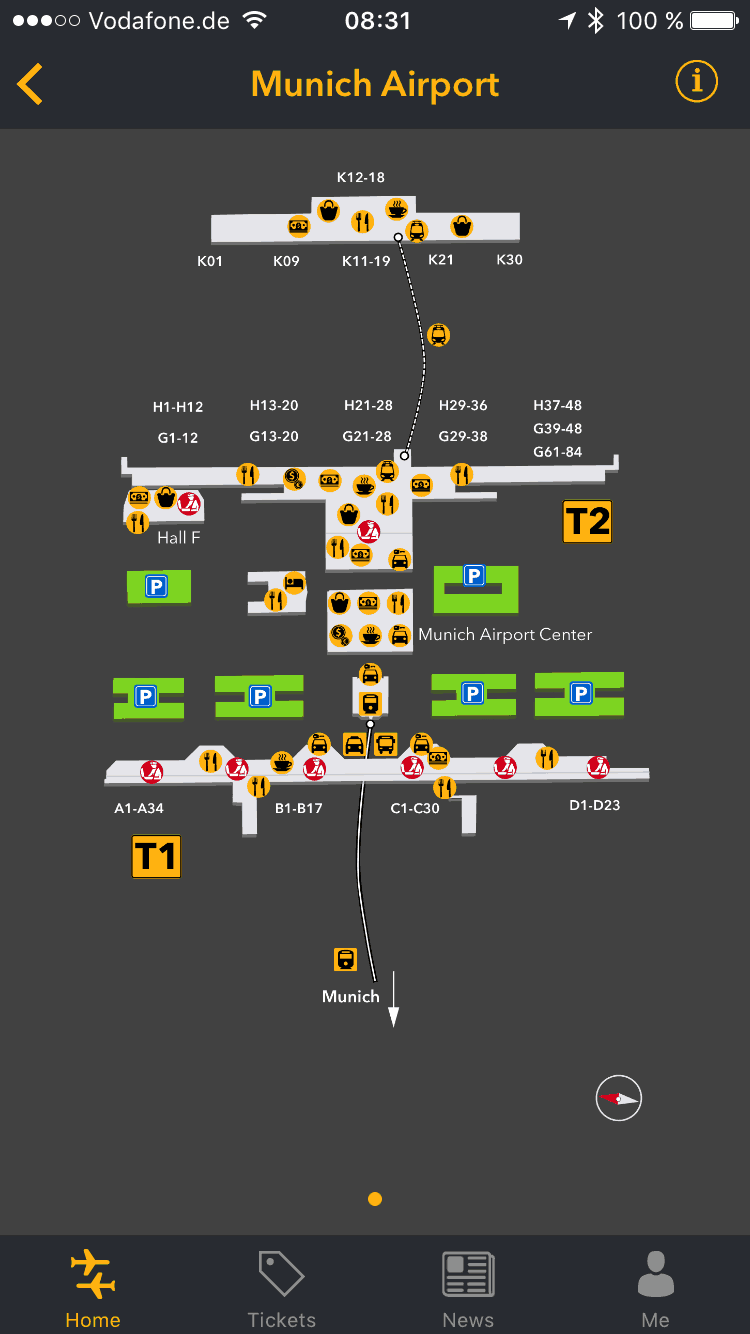Open the News tab
750x1334 pixels.
468,1288
